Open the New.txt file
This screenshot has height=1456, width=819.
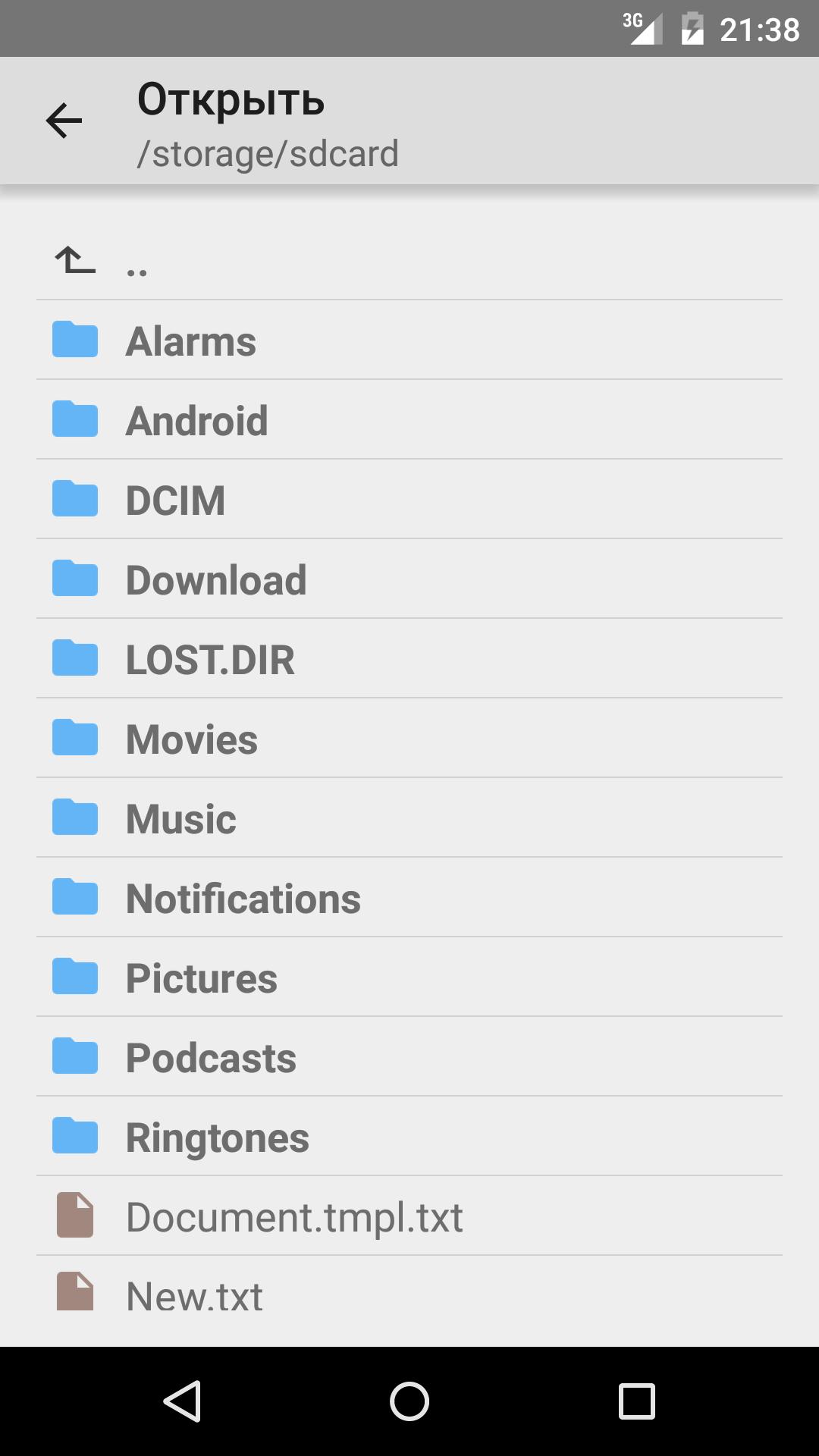pyautogui.click(x=409, y=1295)
